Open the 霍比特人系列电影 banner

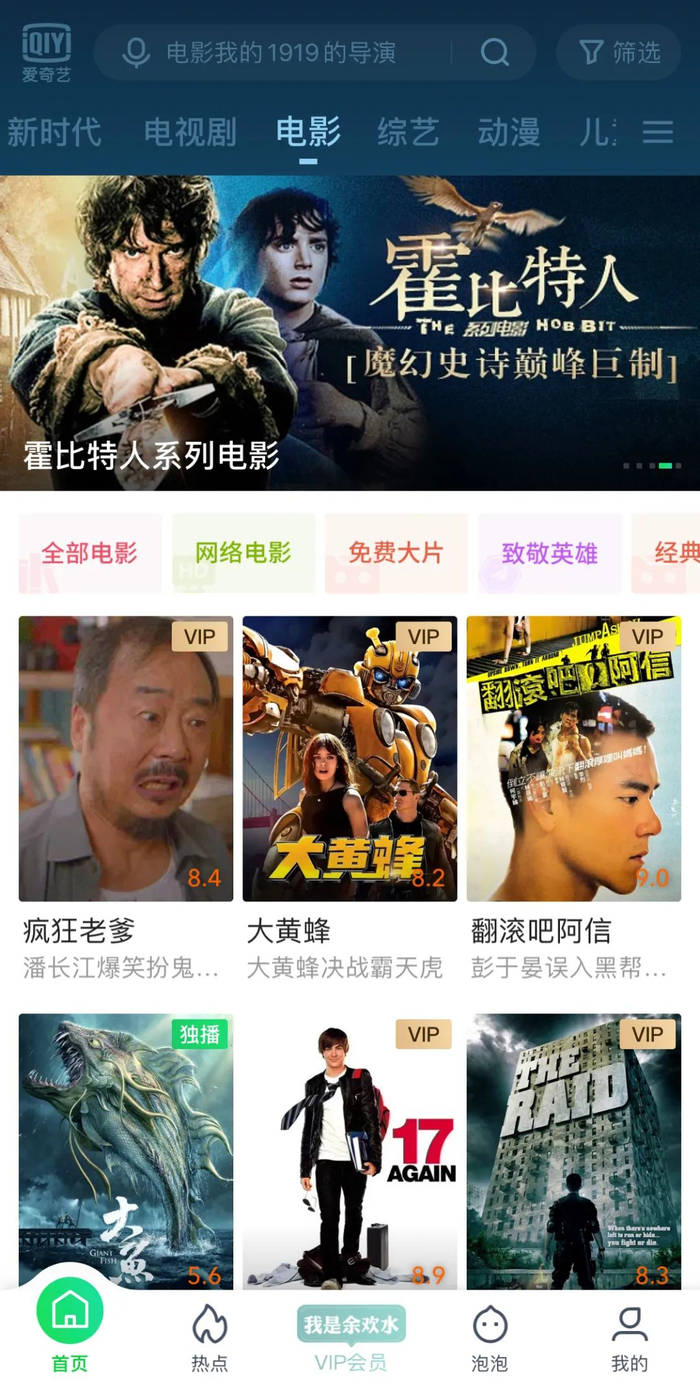(x=350, y=333)
